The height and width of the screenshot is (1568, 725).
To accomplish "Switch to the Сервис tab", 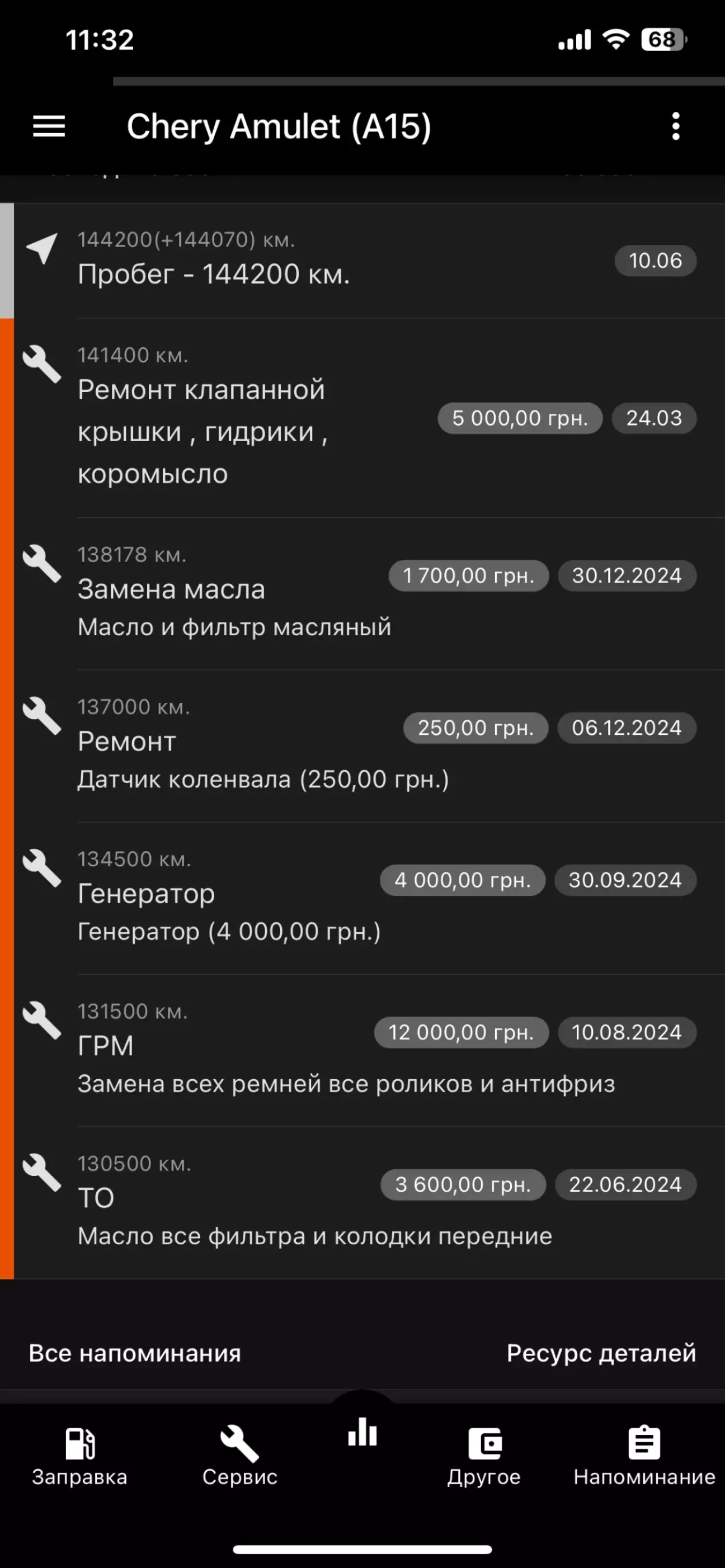I will [x=240, y=1457].
